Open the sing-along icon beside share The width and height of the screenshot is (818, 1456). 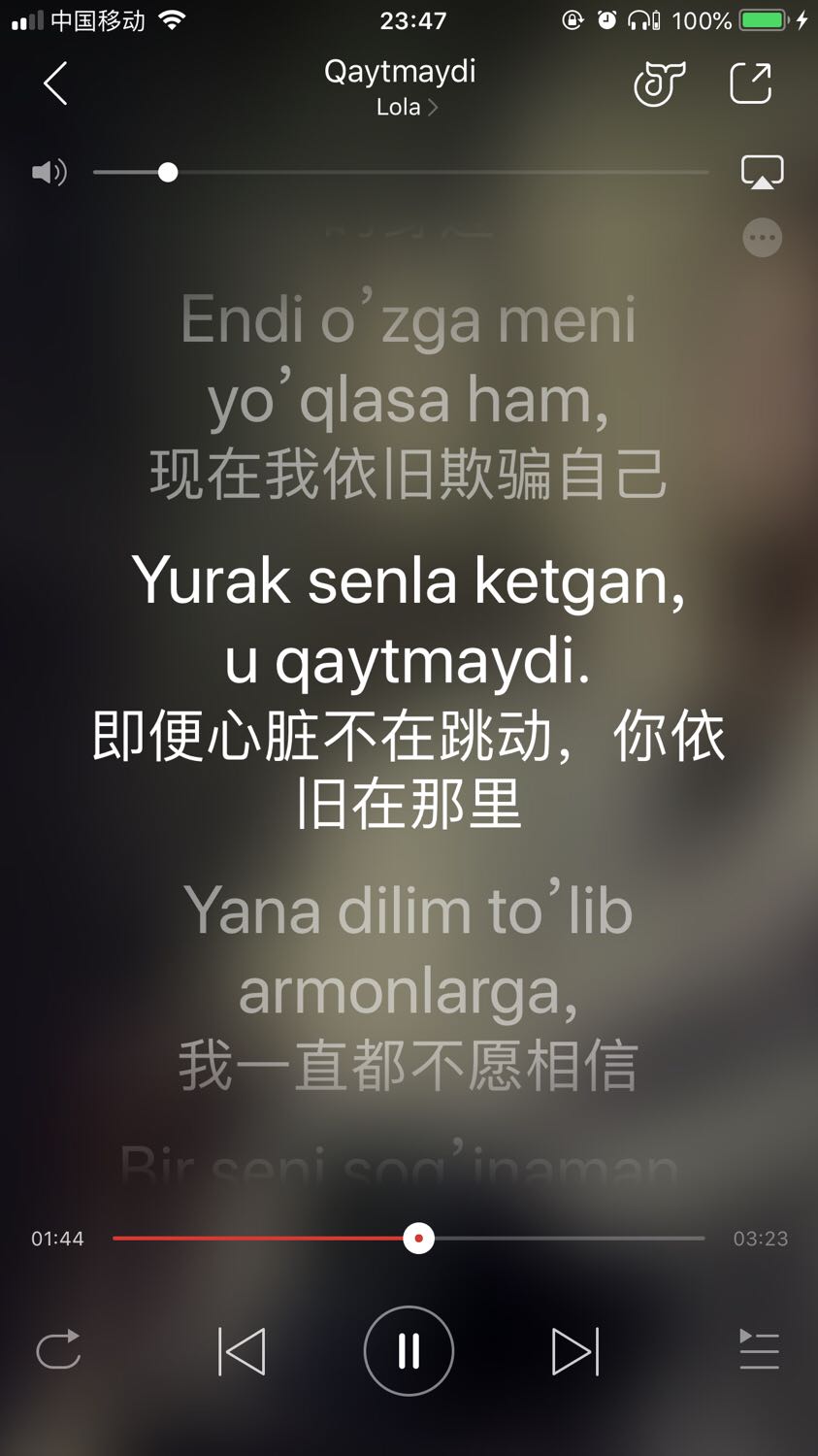tap(660, 83)
